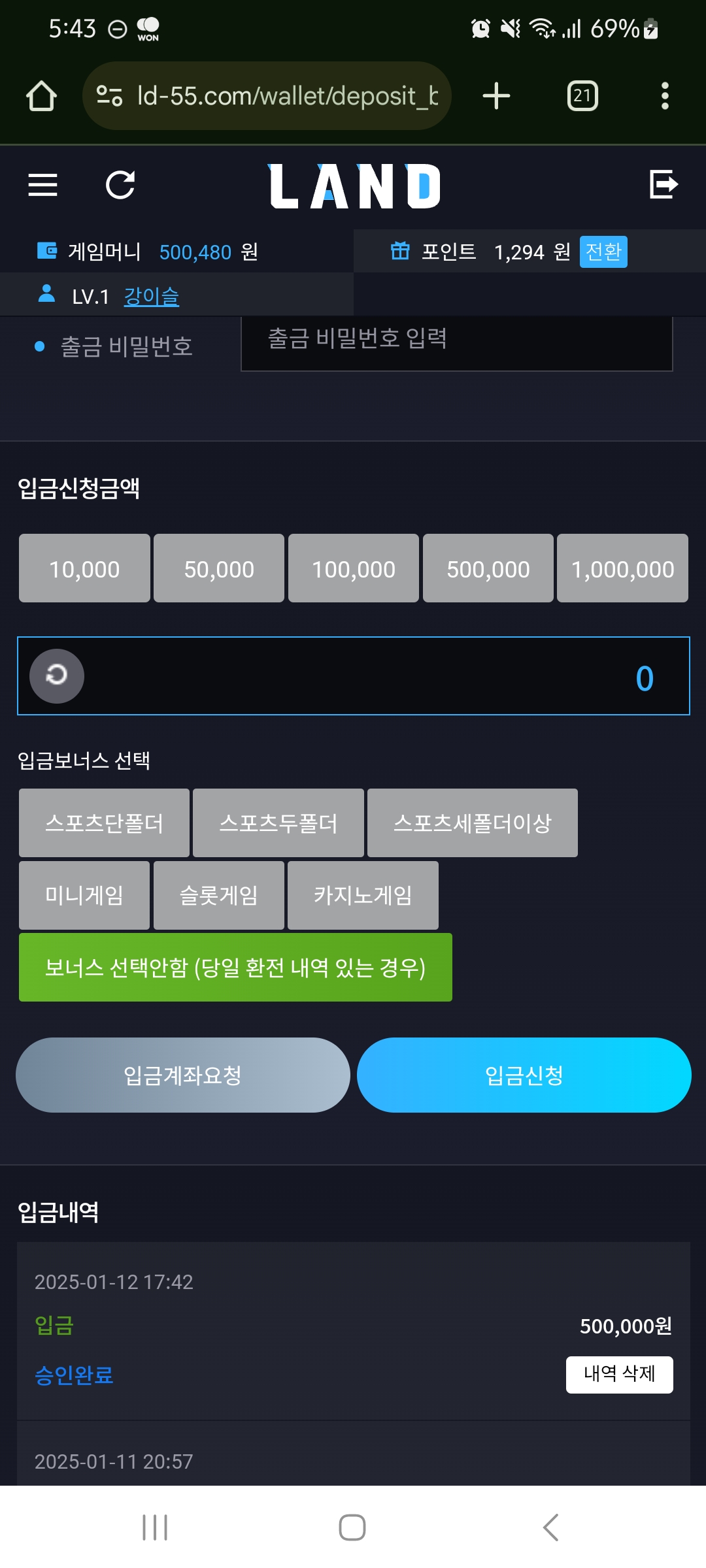Reset the deposit amount with the circular icon

click(57, 676)
